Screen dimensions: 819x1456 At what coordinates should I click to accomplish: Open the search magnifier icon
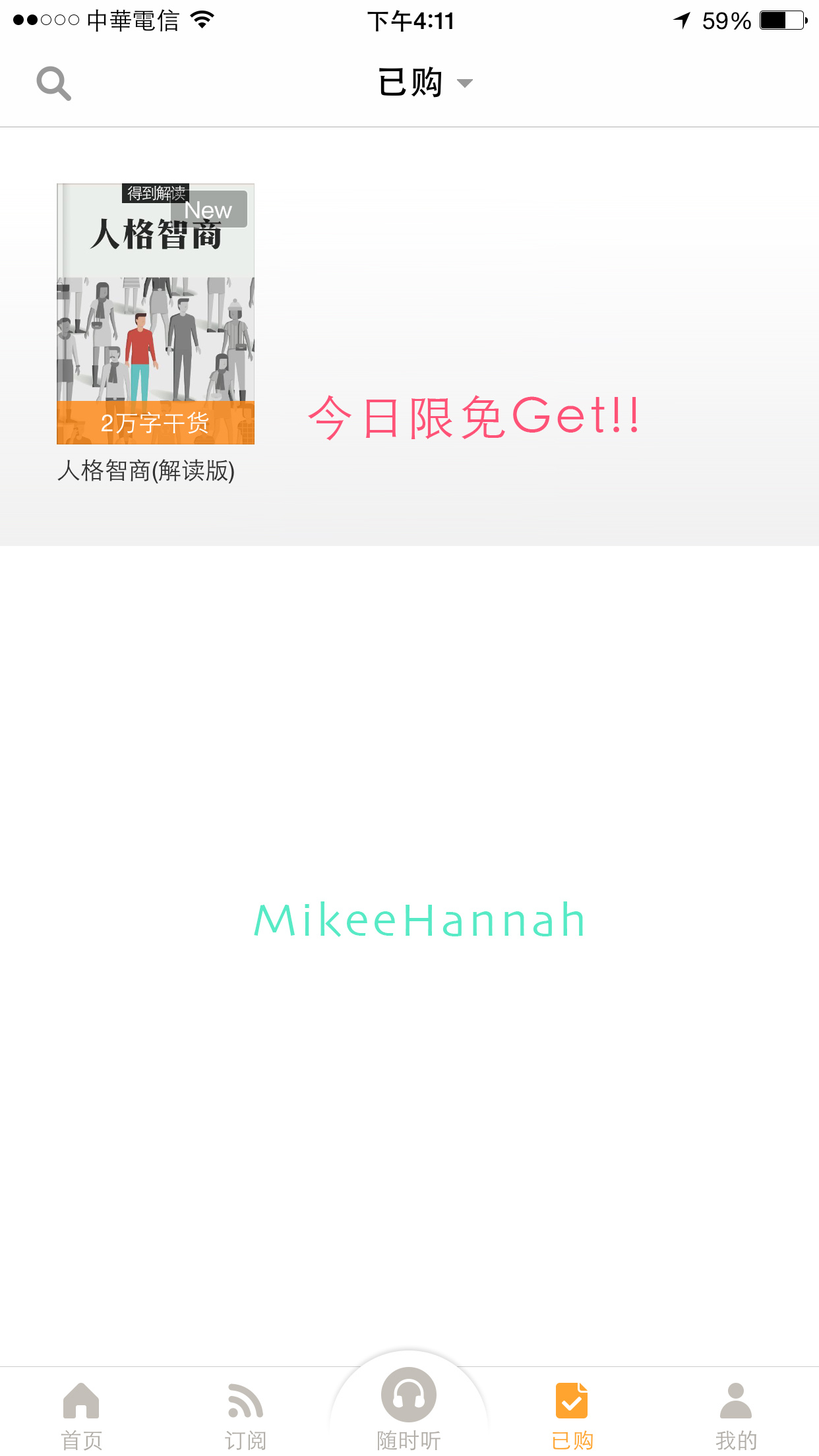(x=53, y=84)
